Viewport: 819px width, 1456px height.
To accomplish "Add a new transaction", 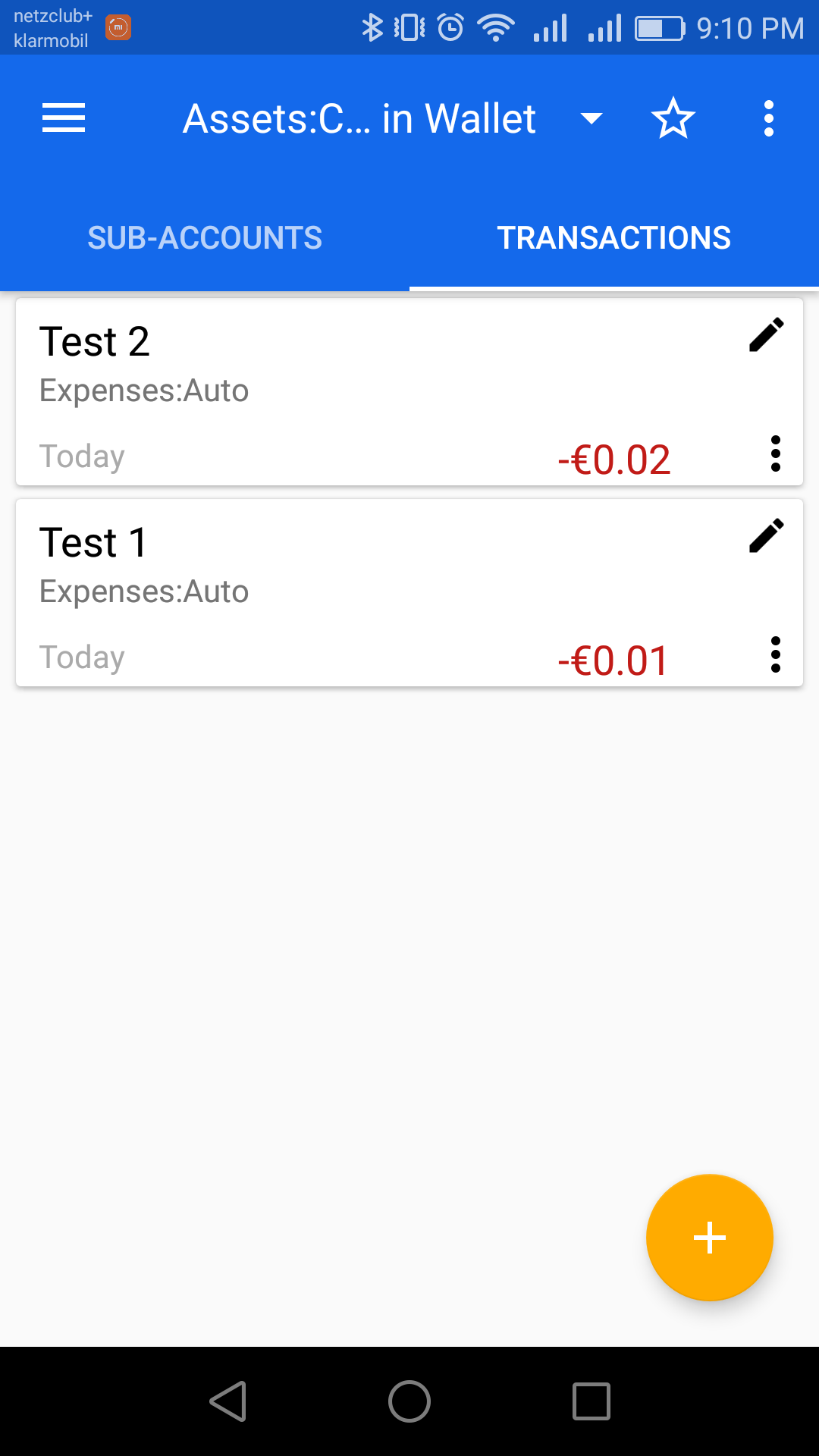I will 710,1238.
